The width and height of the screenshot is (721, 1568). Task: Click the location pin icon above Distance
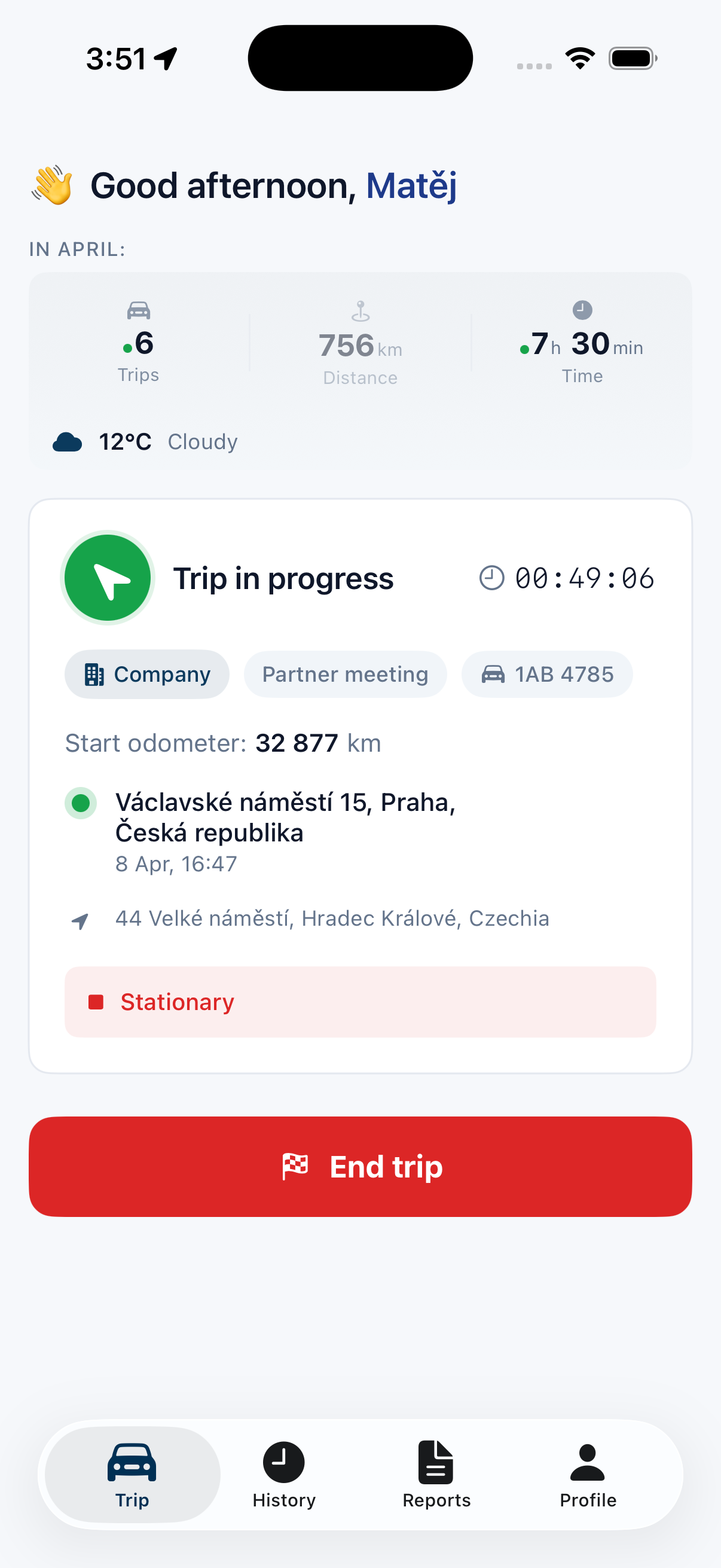361,310
